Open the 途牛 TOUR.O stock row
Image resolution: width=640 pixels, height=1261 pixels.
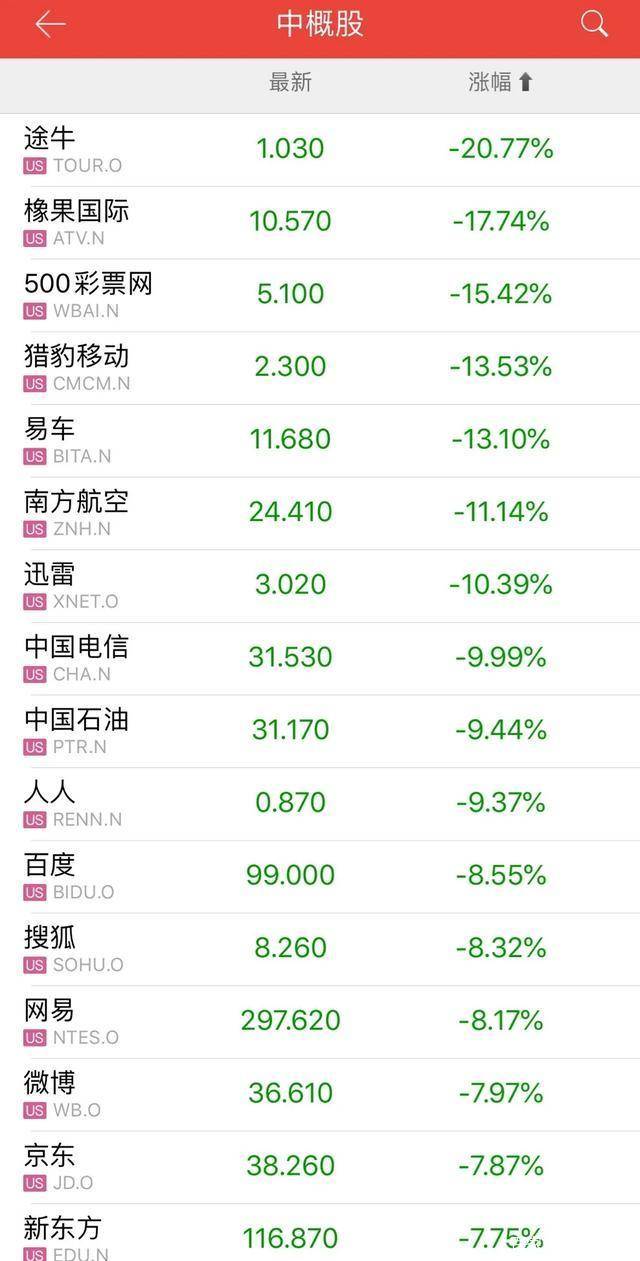point(320,150)
